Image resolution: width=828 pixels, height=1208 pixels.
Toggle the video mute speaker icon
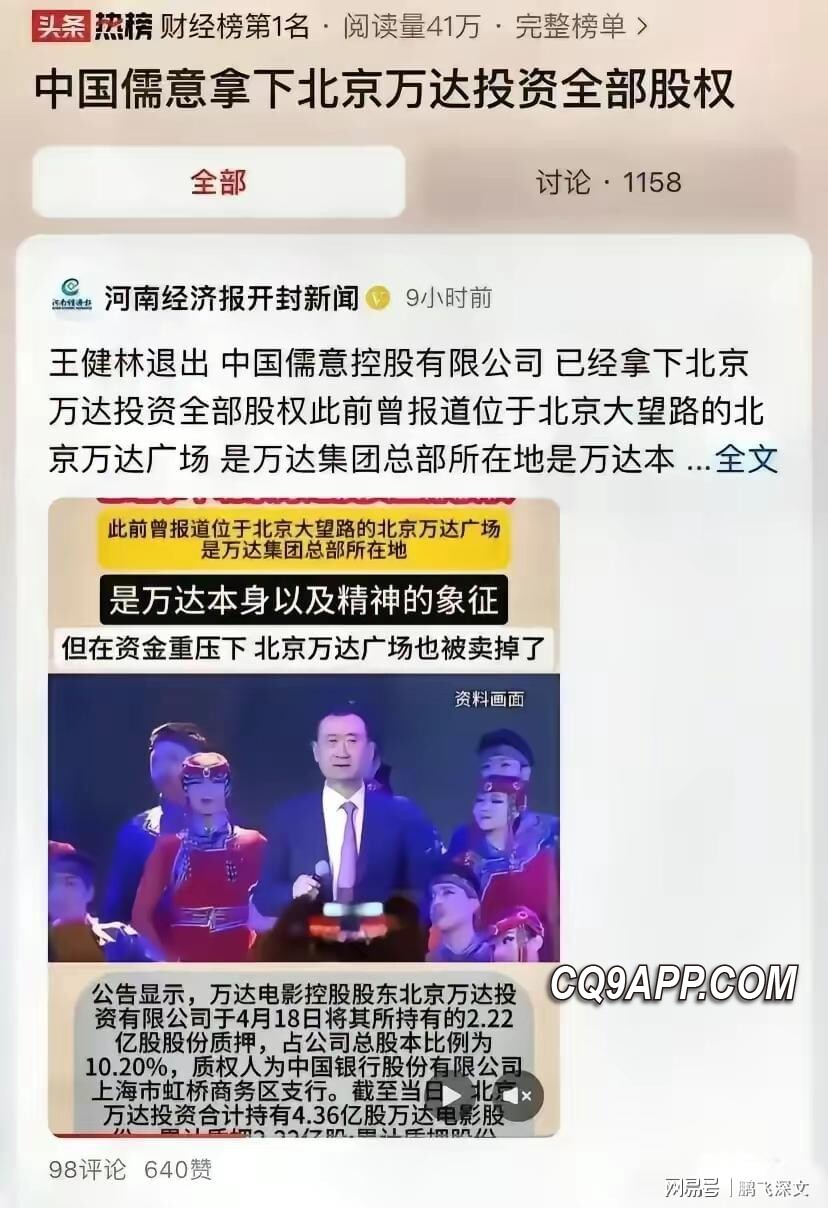tap(517, 1096)
